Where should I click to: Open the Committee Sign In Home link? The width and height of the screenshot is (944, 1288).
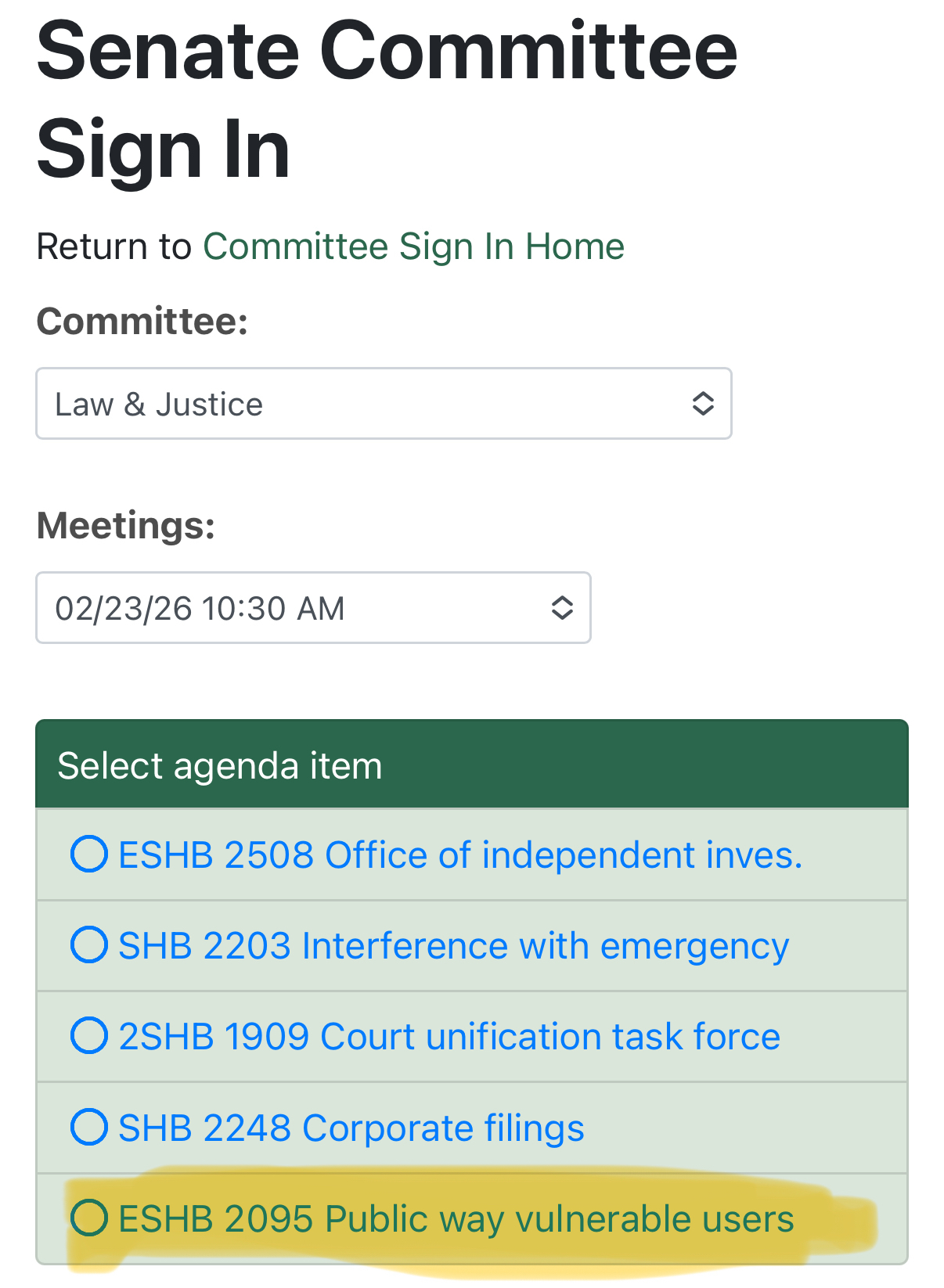click(x=413, y=247)
